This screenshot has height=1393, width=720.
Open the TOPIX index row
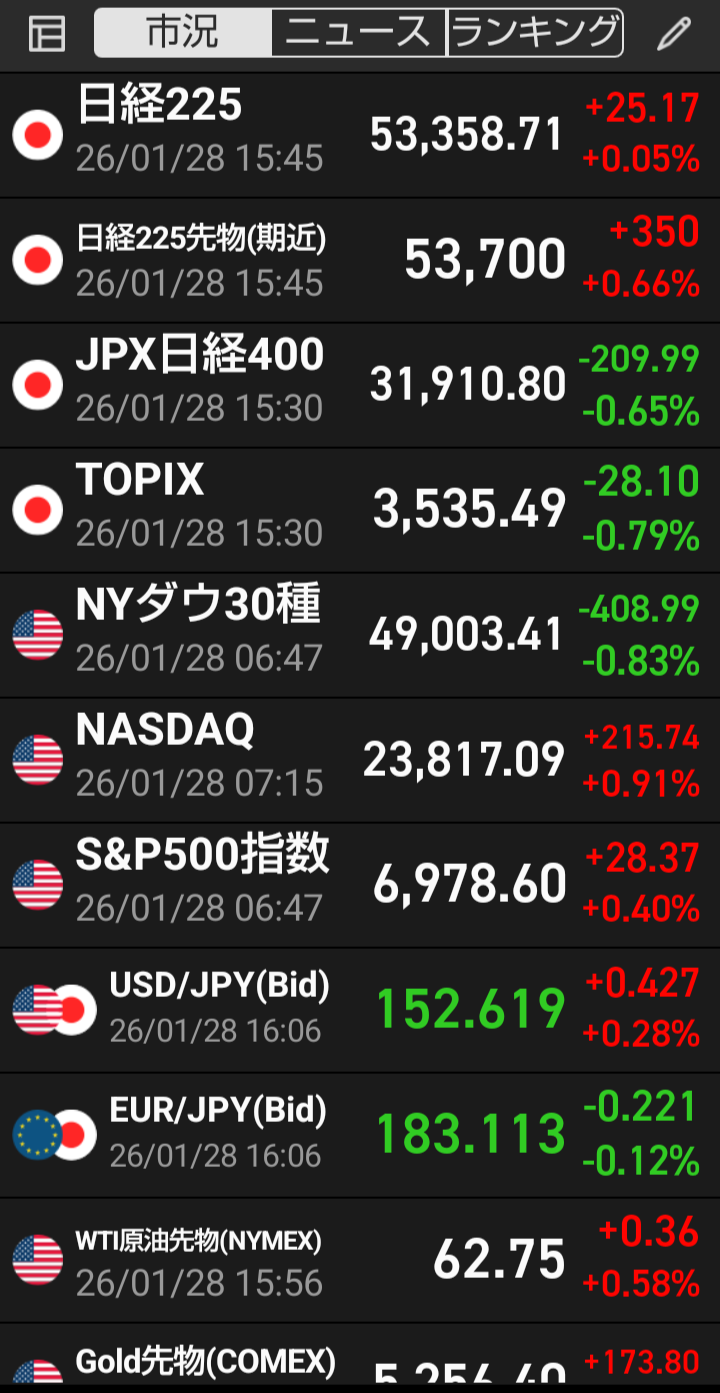360,511
